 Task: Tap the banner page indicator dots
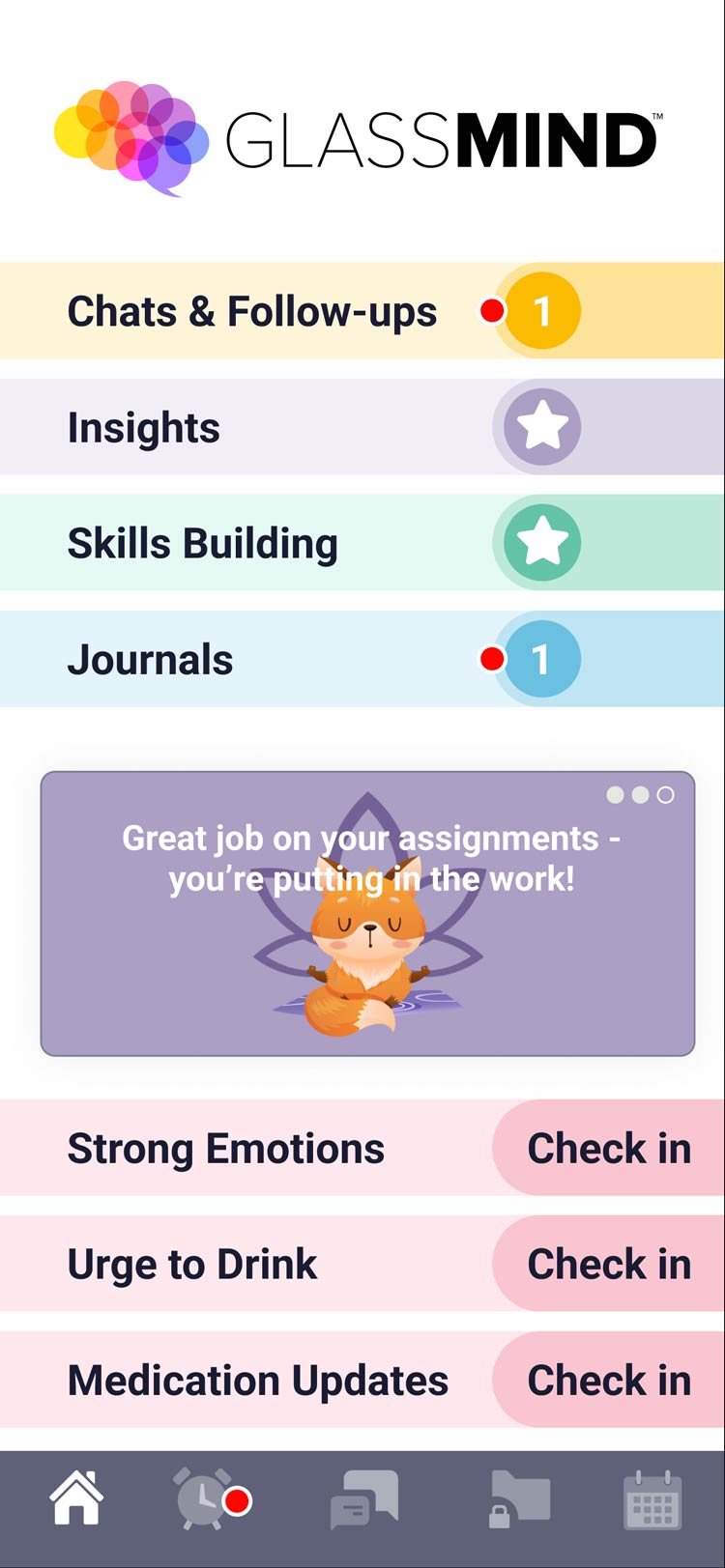click(x=640, y=795)
